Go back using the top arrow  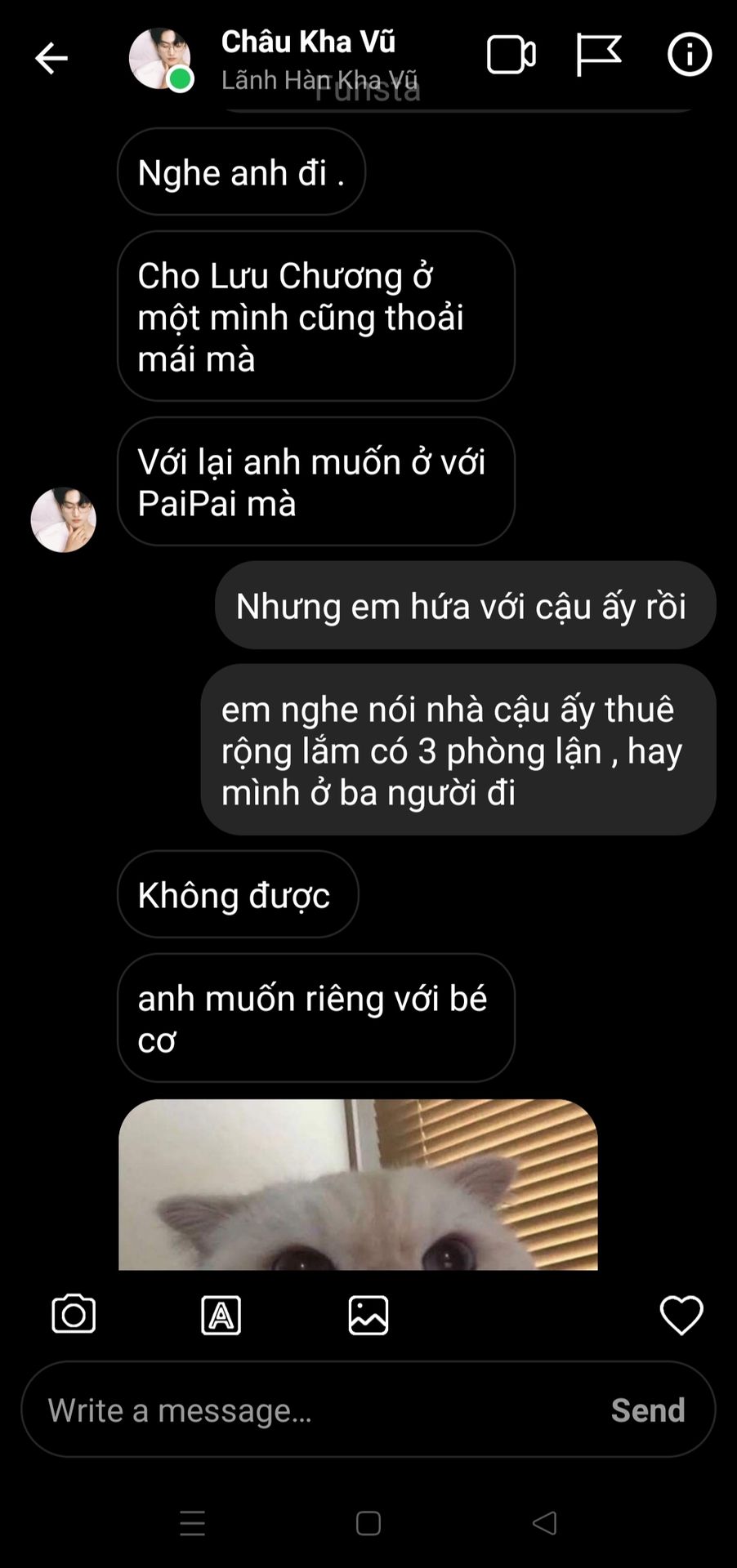(51, 58)
